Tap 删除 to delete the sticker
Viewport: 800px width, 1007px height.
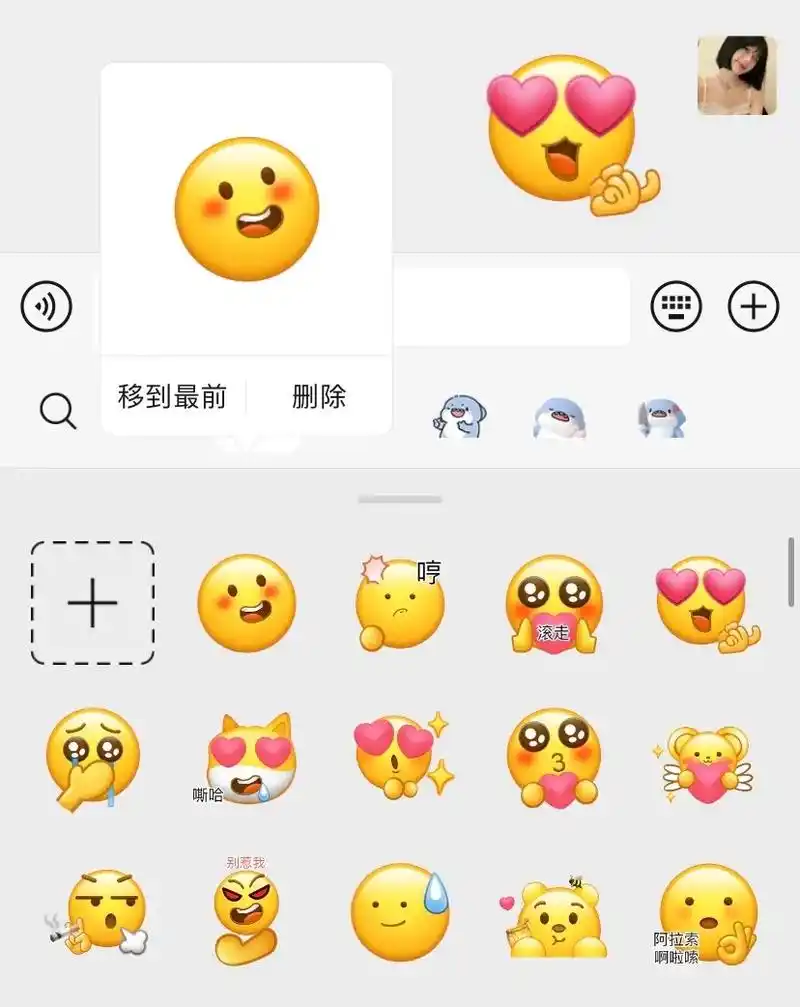click(319, 396)
